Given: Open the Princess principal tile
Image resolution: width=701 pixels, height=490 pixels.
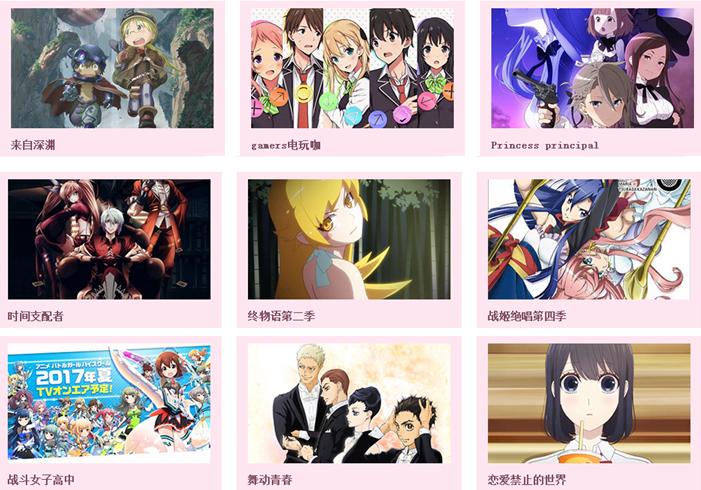Looking at the screenshot, I should [592, 68].
